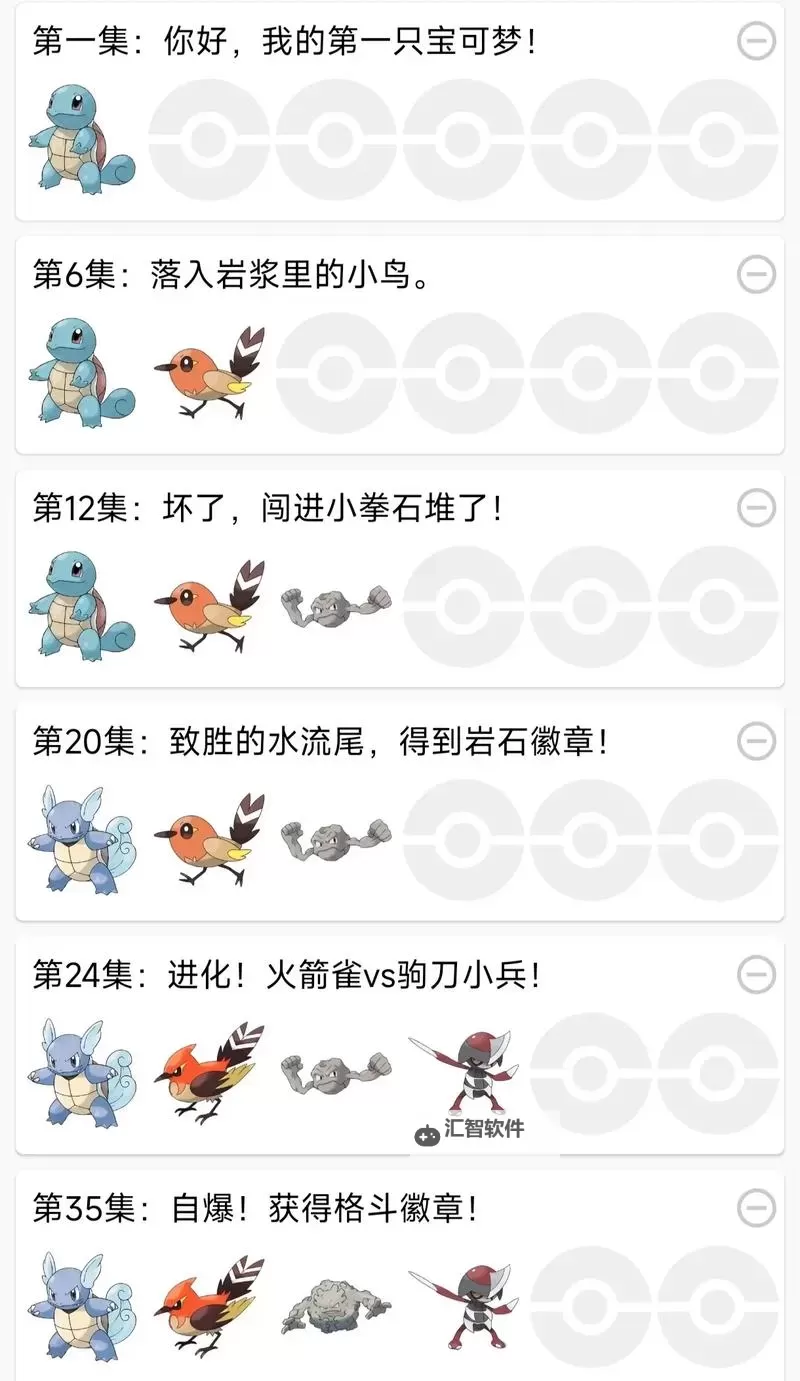Click the last empty pokéball slot in episode 6
The image size is (800, 1381).
point(718,370)
